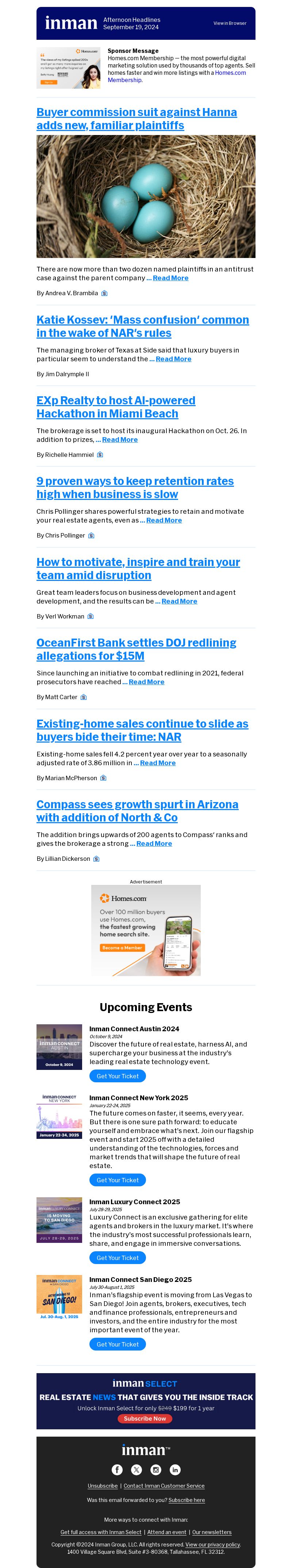Open the View in Browser link
This screenshot has height=1568, width=292.
tap(229, 23)
